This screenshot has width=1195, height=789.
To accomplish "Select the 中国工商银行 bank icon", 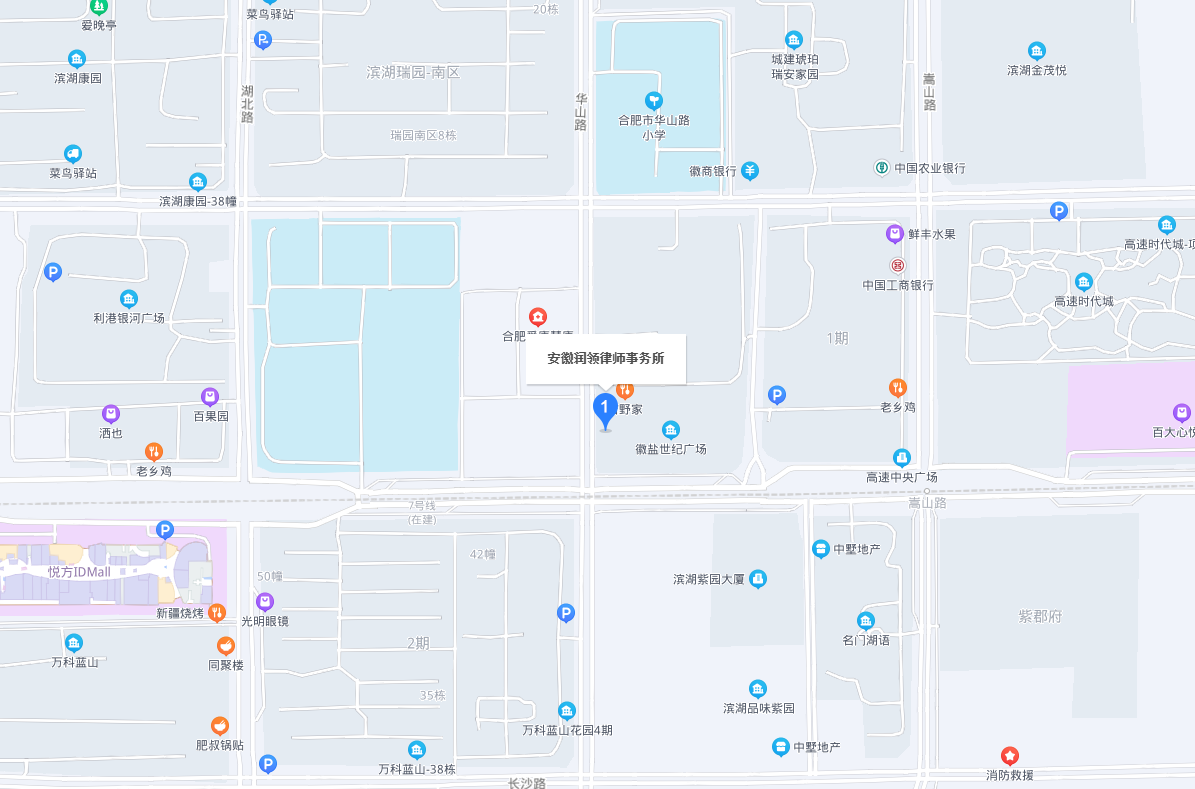I will click(x=898, y=265).
